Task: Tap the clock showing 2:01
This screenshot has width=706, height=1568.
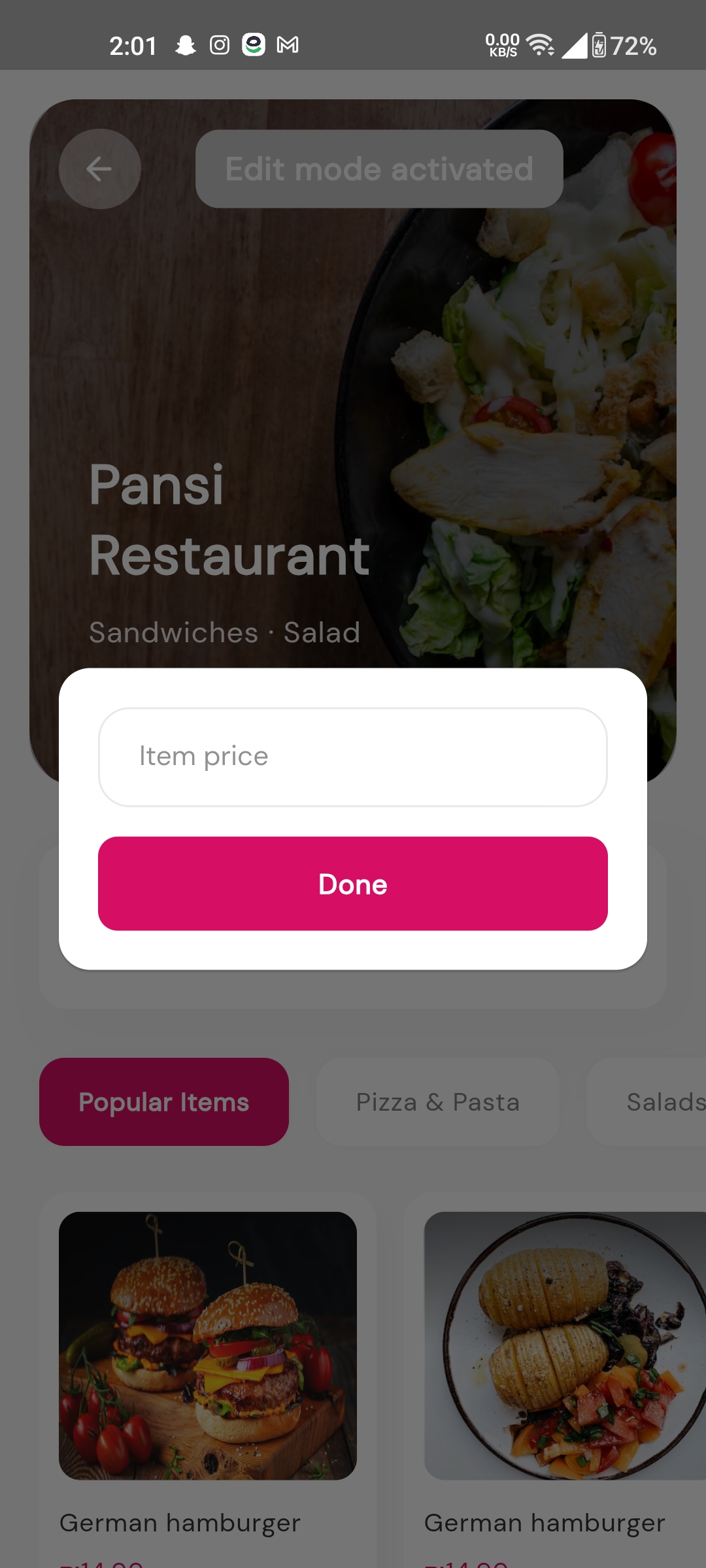Action: pyautogui.click(x=133, y=44)
